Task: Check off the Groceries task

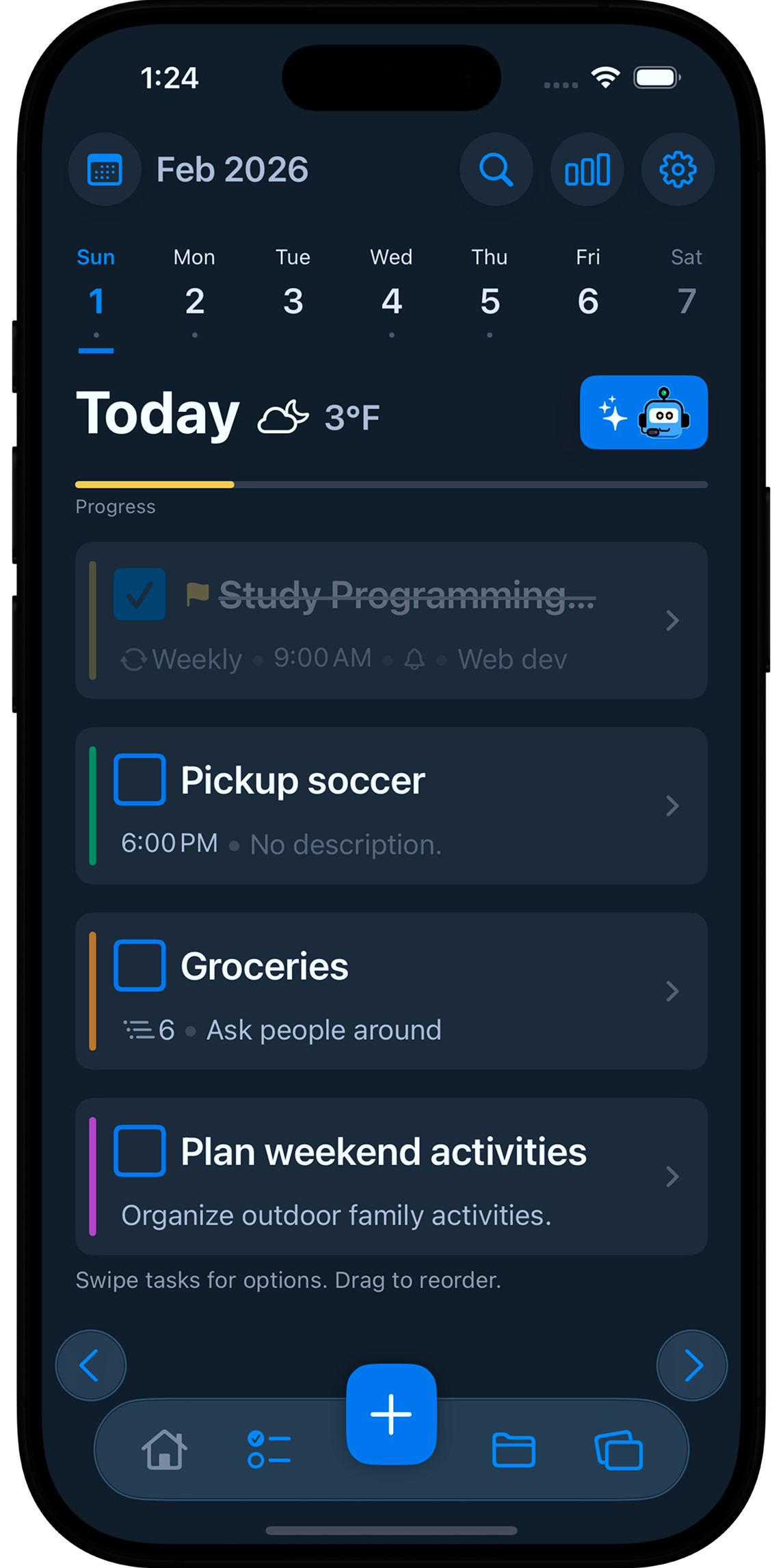Action: (x=140, y=965)
